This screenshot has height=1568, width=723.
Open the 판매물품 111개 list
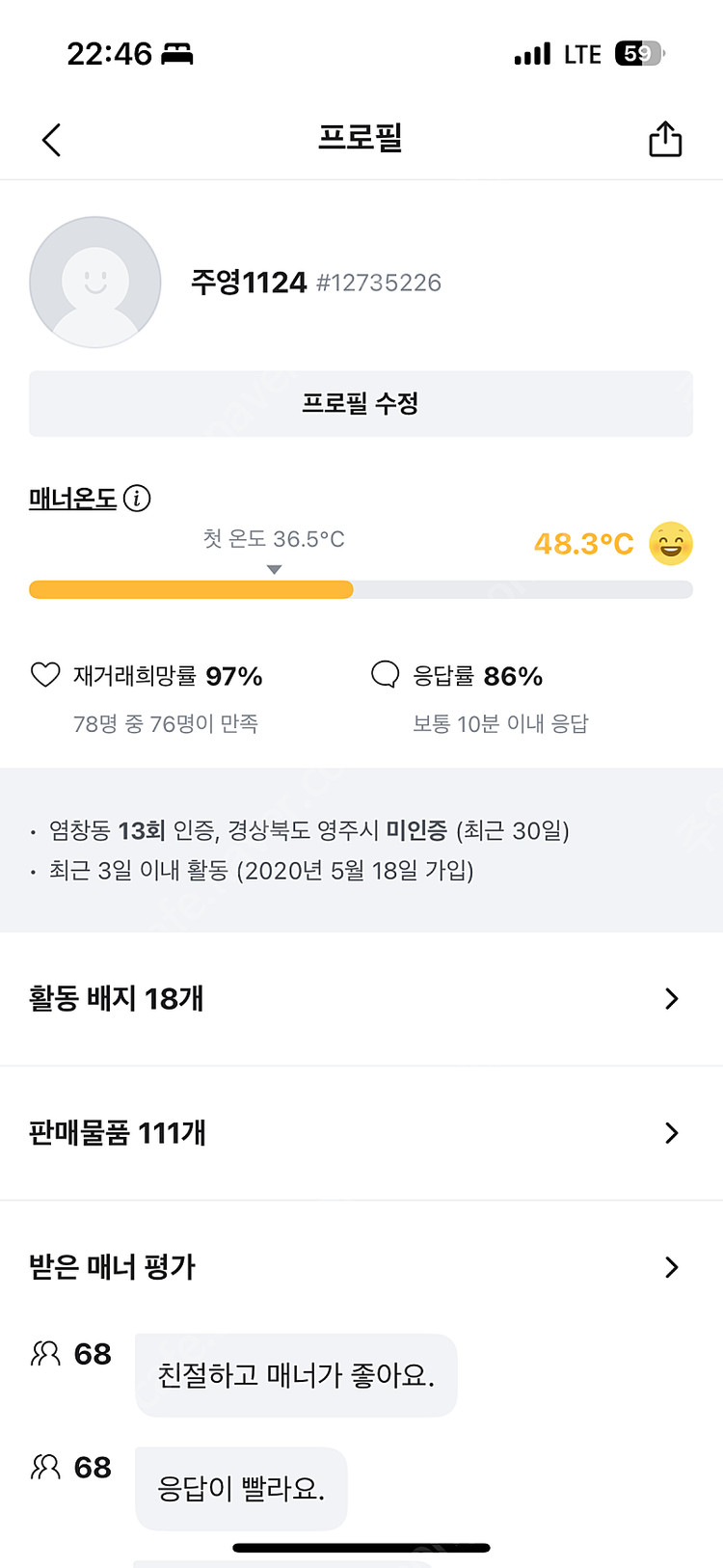coord(361,1133)
